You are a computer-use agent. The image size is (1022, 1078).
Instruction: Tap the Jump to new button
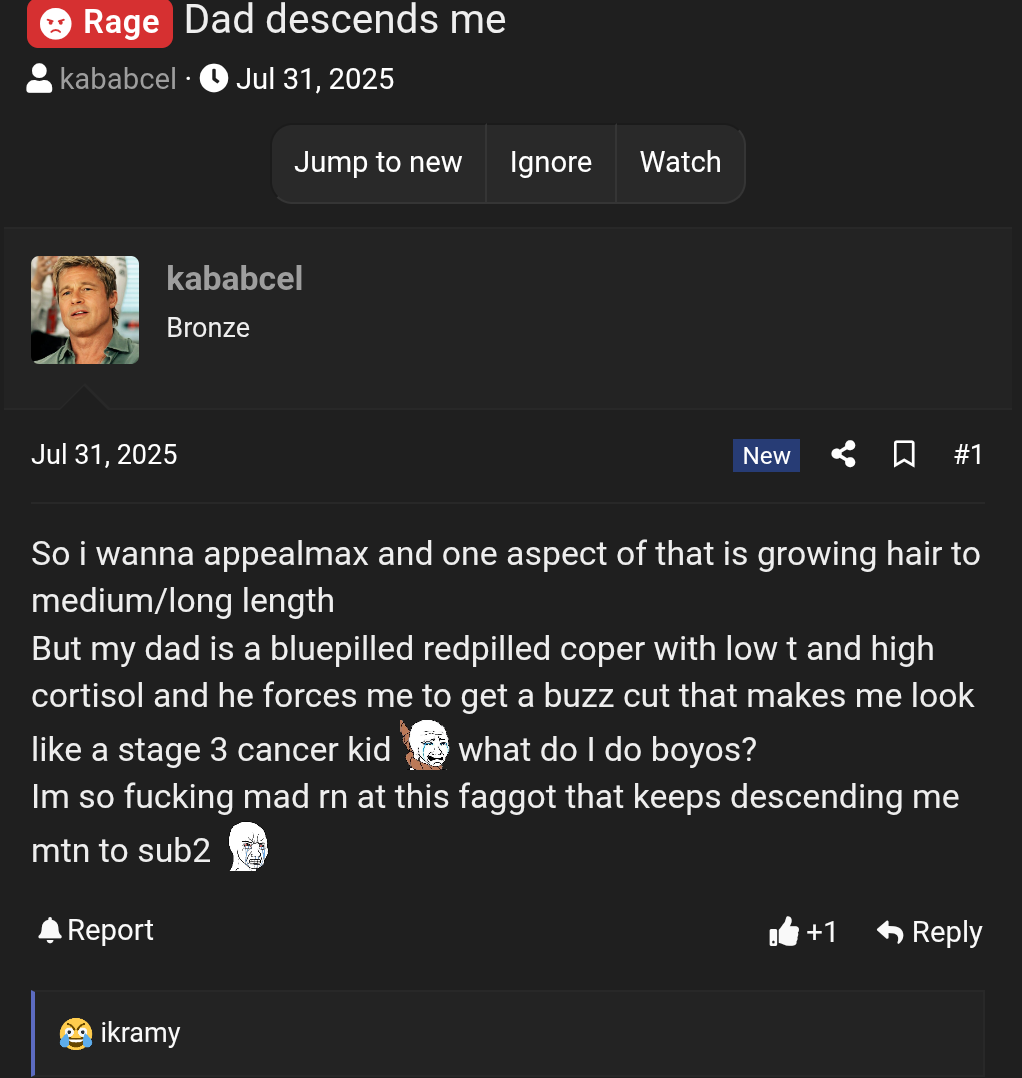379,164
